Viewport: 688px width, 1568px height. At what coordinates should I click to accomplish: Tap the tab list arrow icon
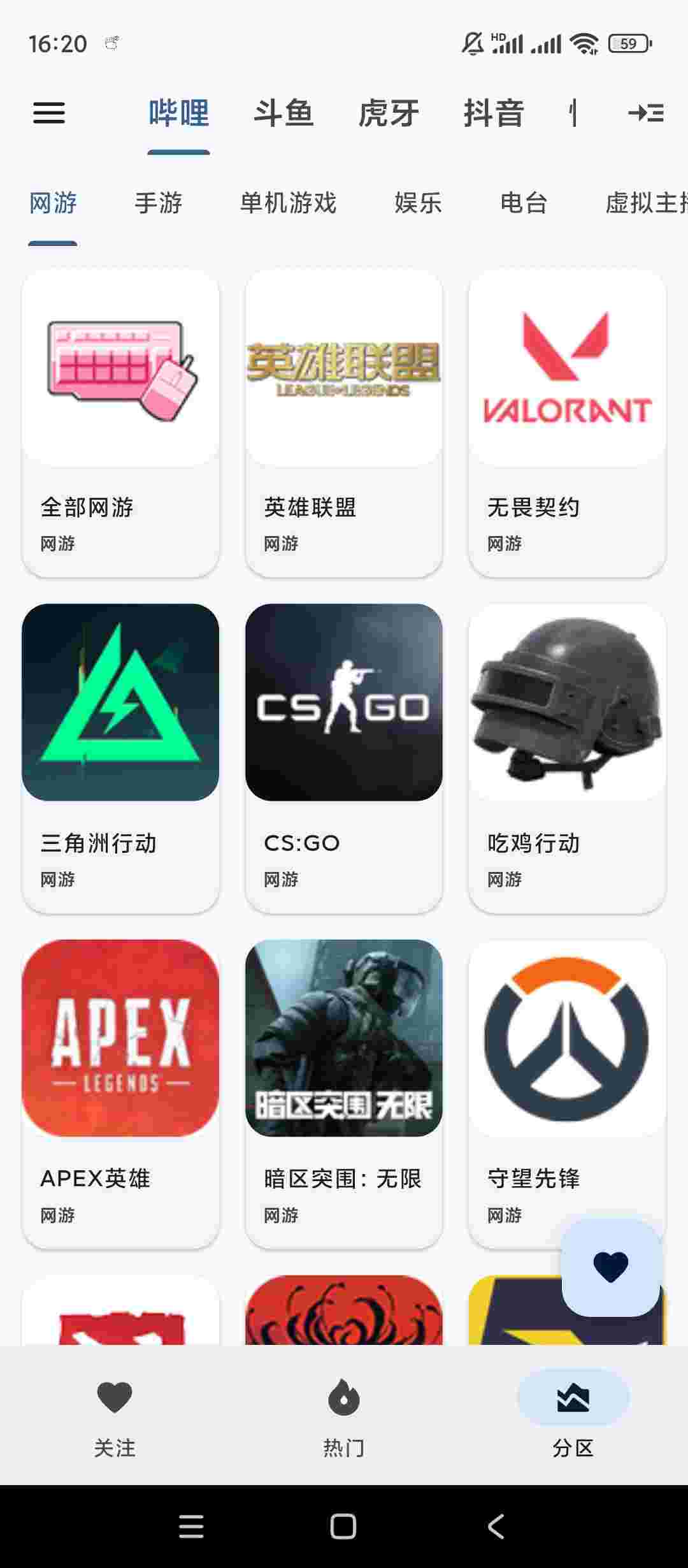646,113
